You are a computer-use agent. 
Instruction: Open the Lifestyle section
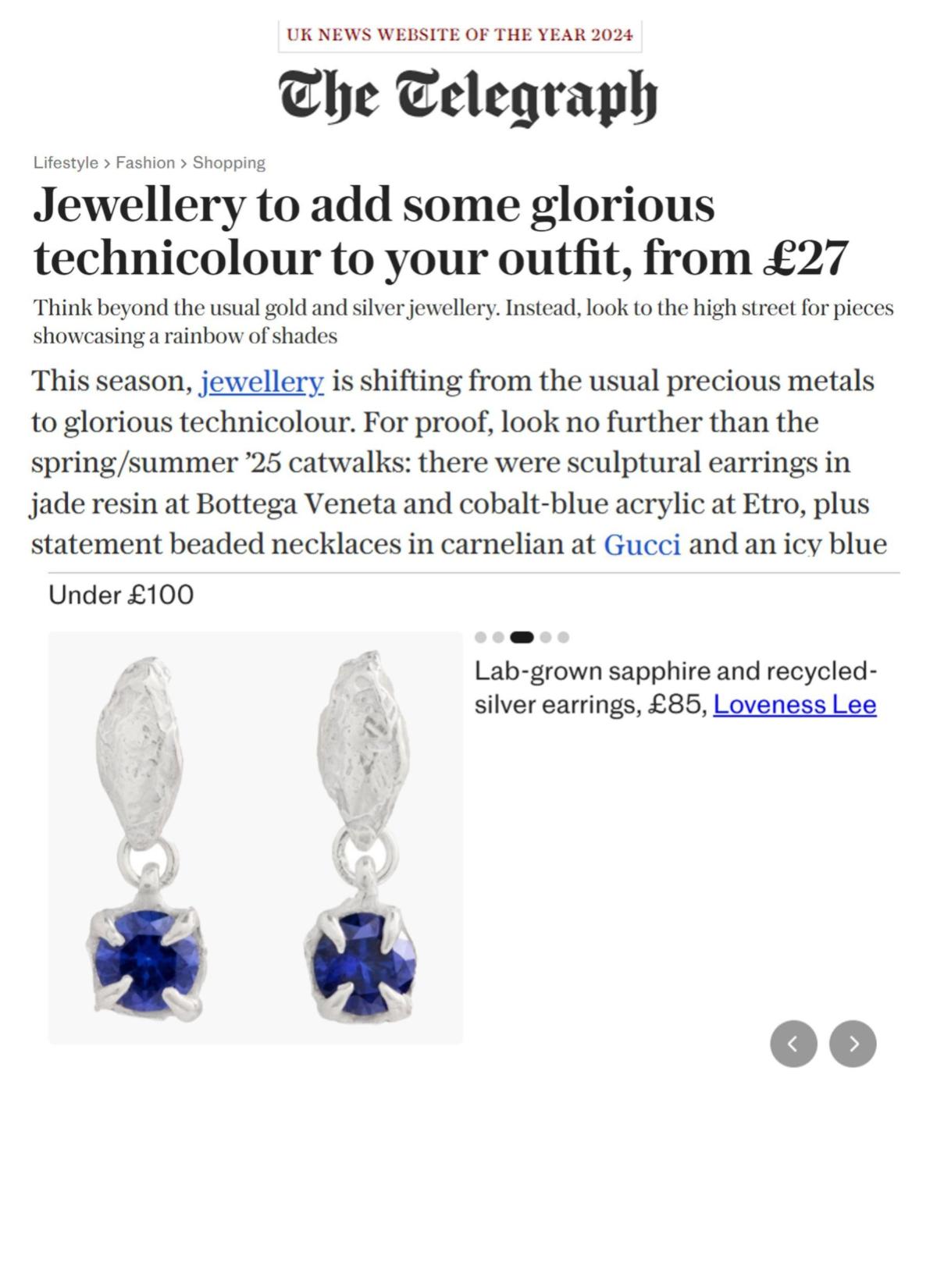tap(64, 163)
